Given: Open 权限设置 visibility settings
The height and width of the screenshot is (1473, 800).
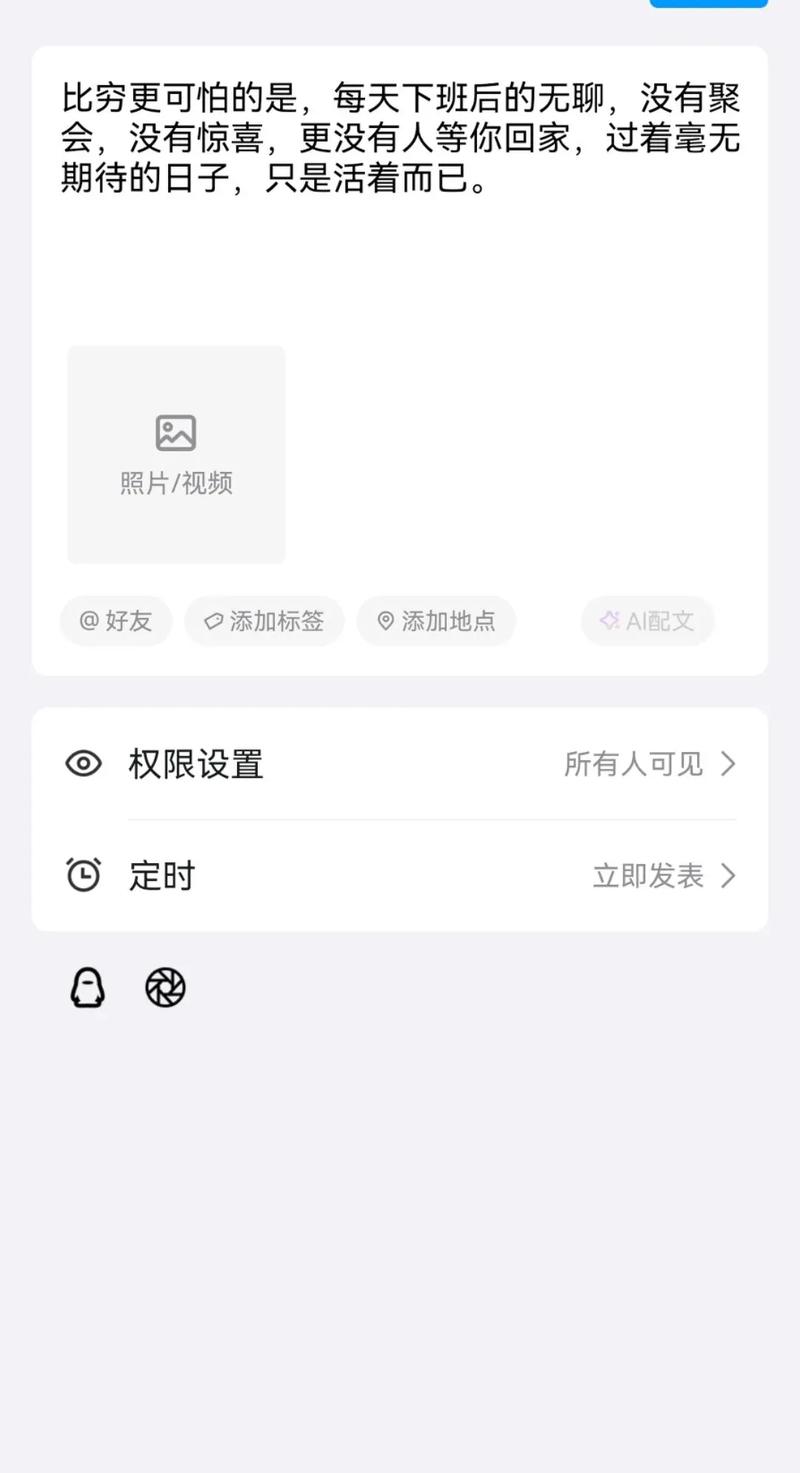Looking at the screenshot, I should 400,764.
